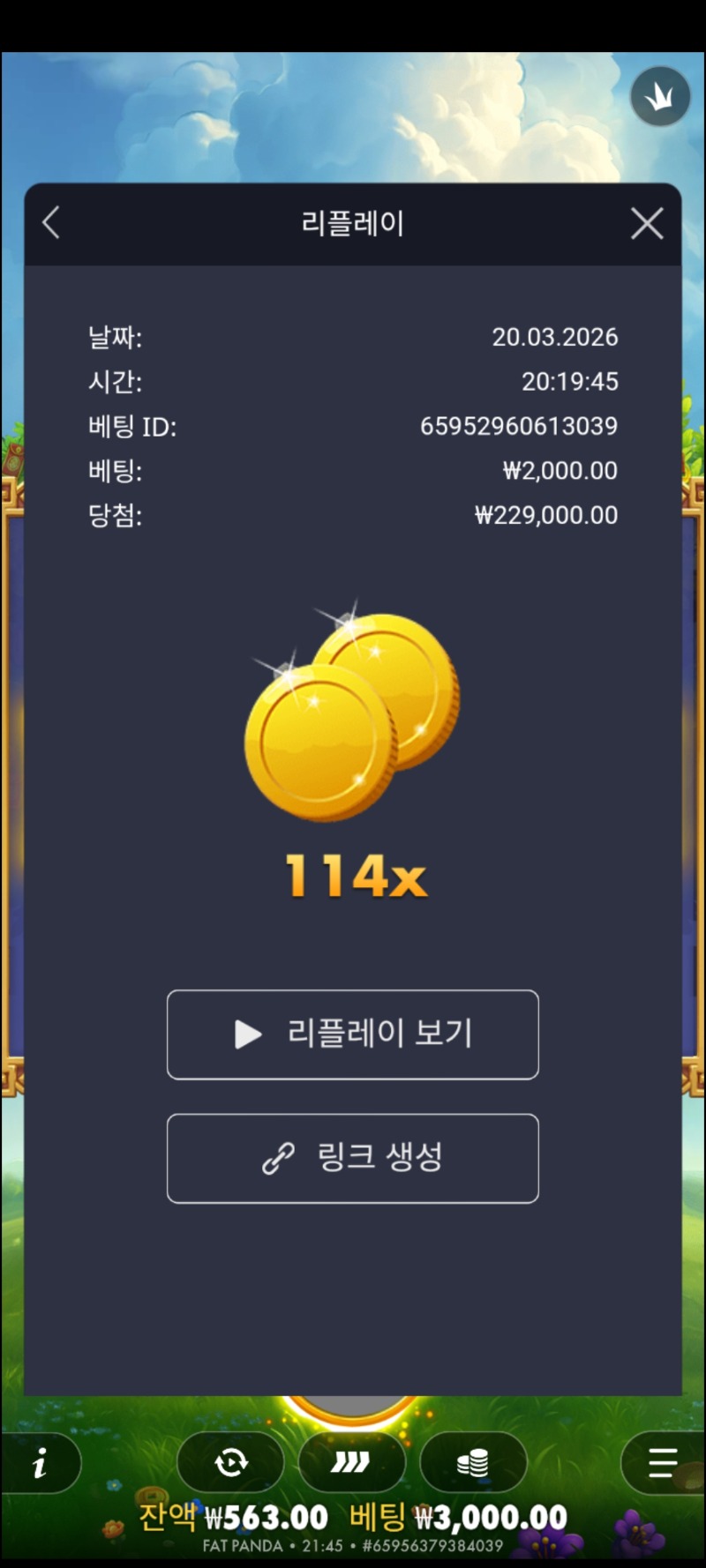
Task: Tap the crown icon in the corner
Action: pos(659,97)
